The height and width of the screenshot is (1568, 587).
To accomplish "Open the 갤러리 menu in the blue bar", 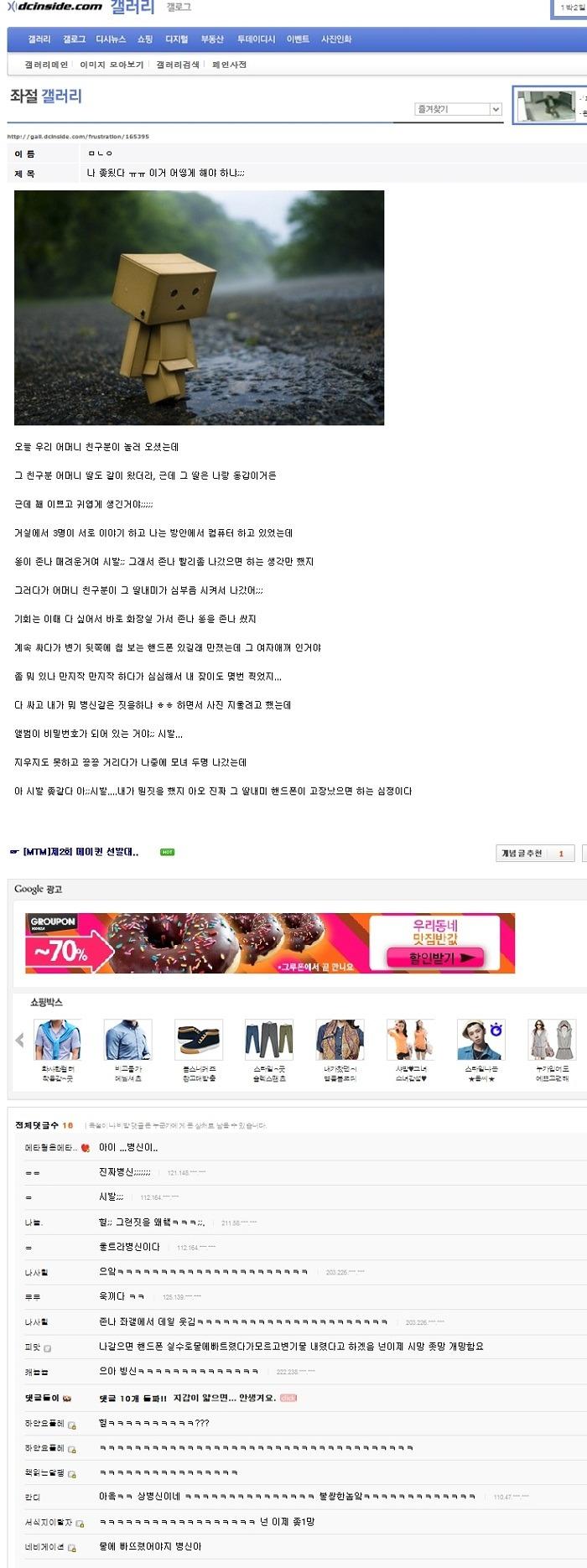I will click(x=39, y=39).
